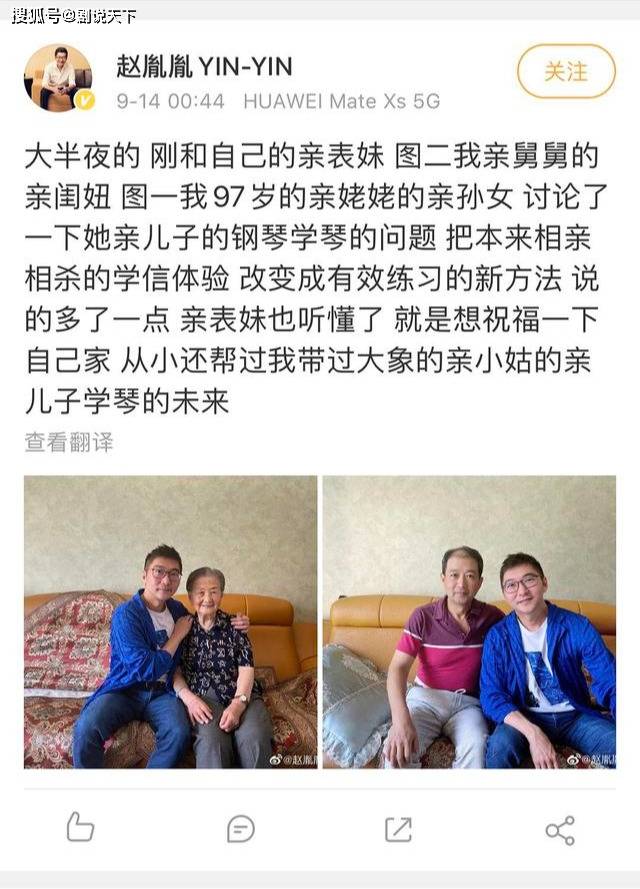Share the post via the share icon
Image resolution: width=640 pixels, height=889 pixels.
[x=559, y=829]
